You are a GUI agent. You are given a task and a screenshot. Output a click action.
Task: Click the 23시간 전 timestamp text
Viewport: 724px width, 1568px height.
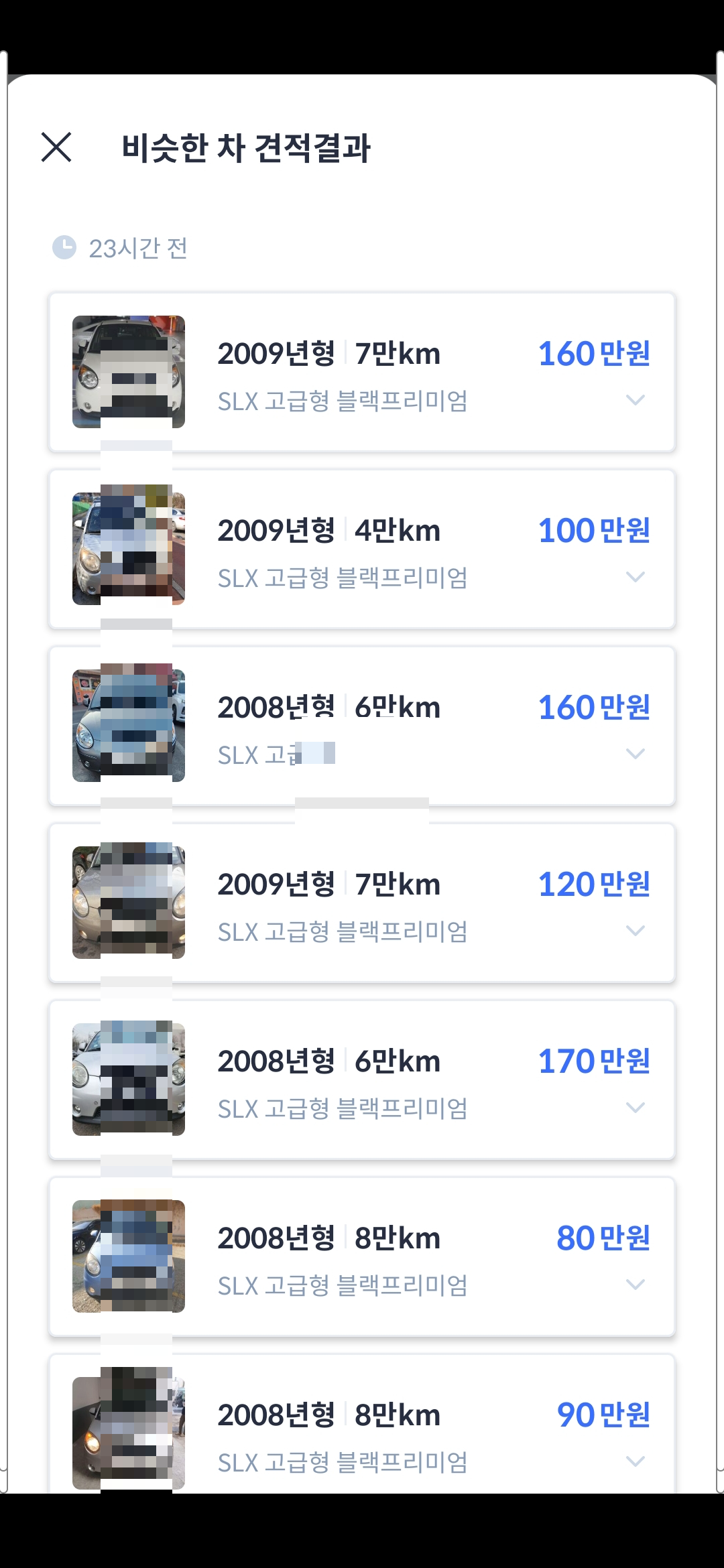tap(137, 248)
